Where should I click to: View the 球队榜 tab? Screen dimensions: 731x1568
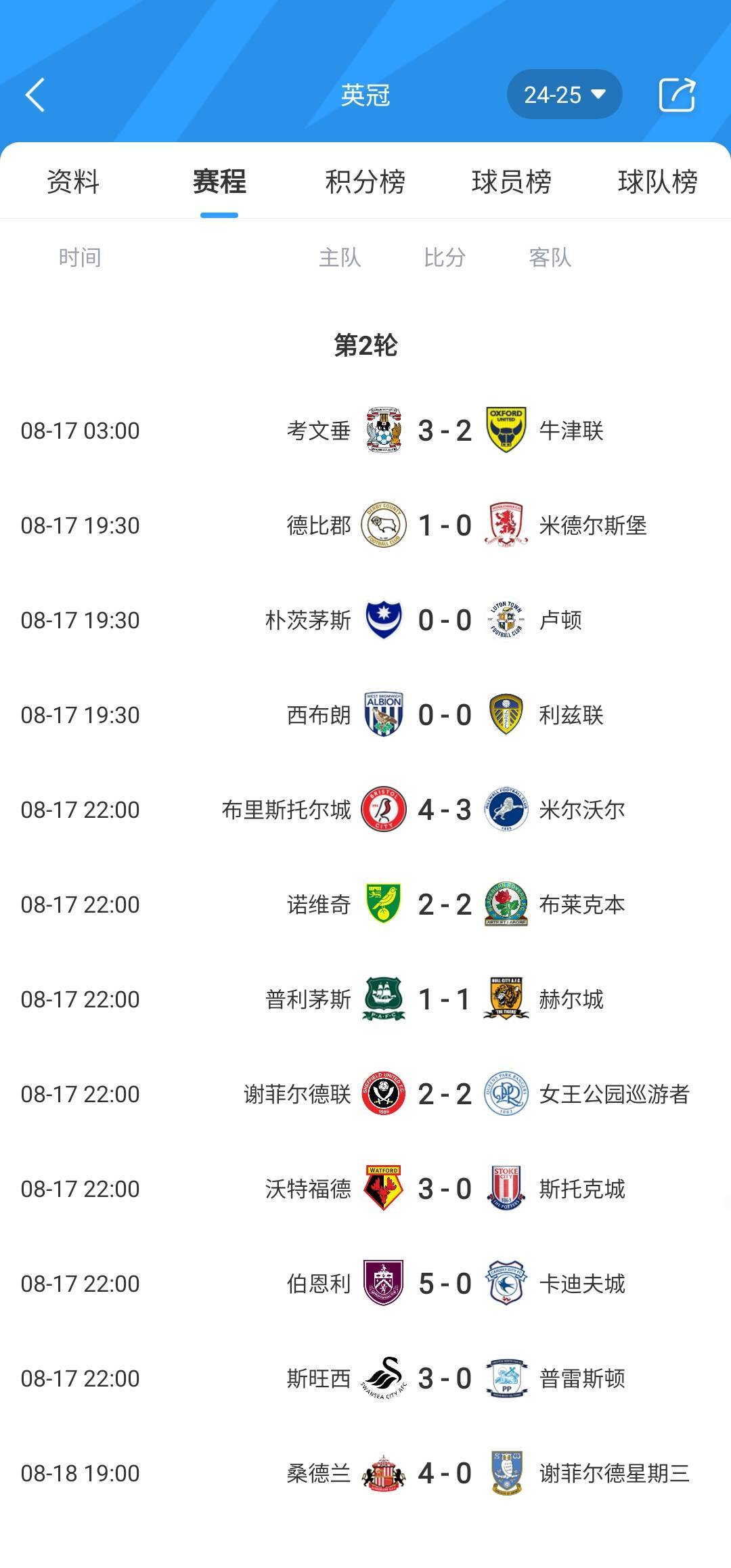[x=657, y=181]
